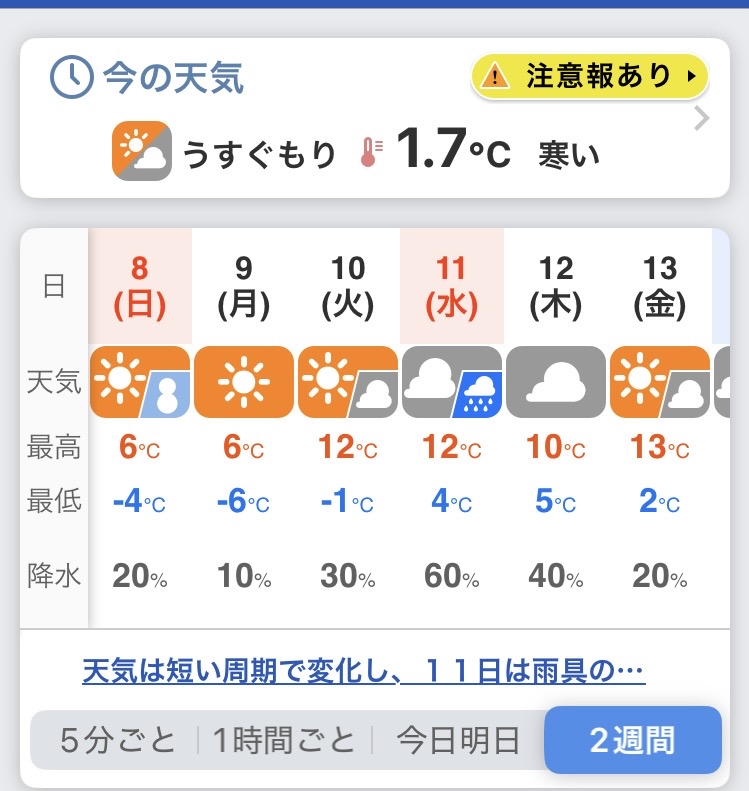Screen dimensions: 749x791
Task: Switch to the 2週間 tab
Action: (x=632, y=739)
